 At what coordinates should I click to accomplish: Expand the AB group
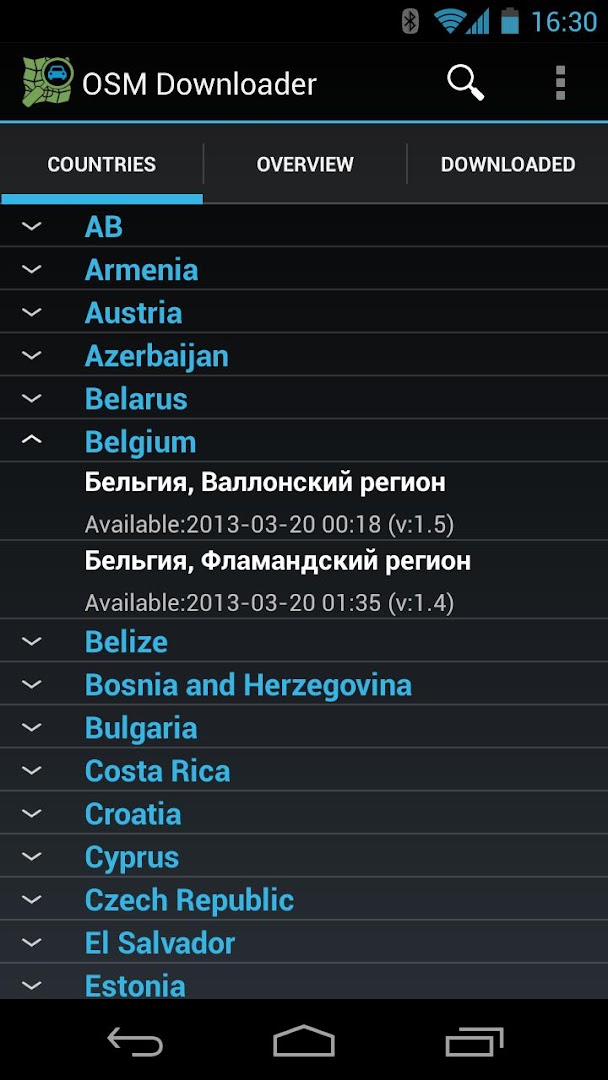[x=104, y=227]
